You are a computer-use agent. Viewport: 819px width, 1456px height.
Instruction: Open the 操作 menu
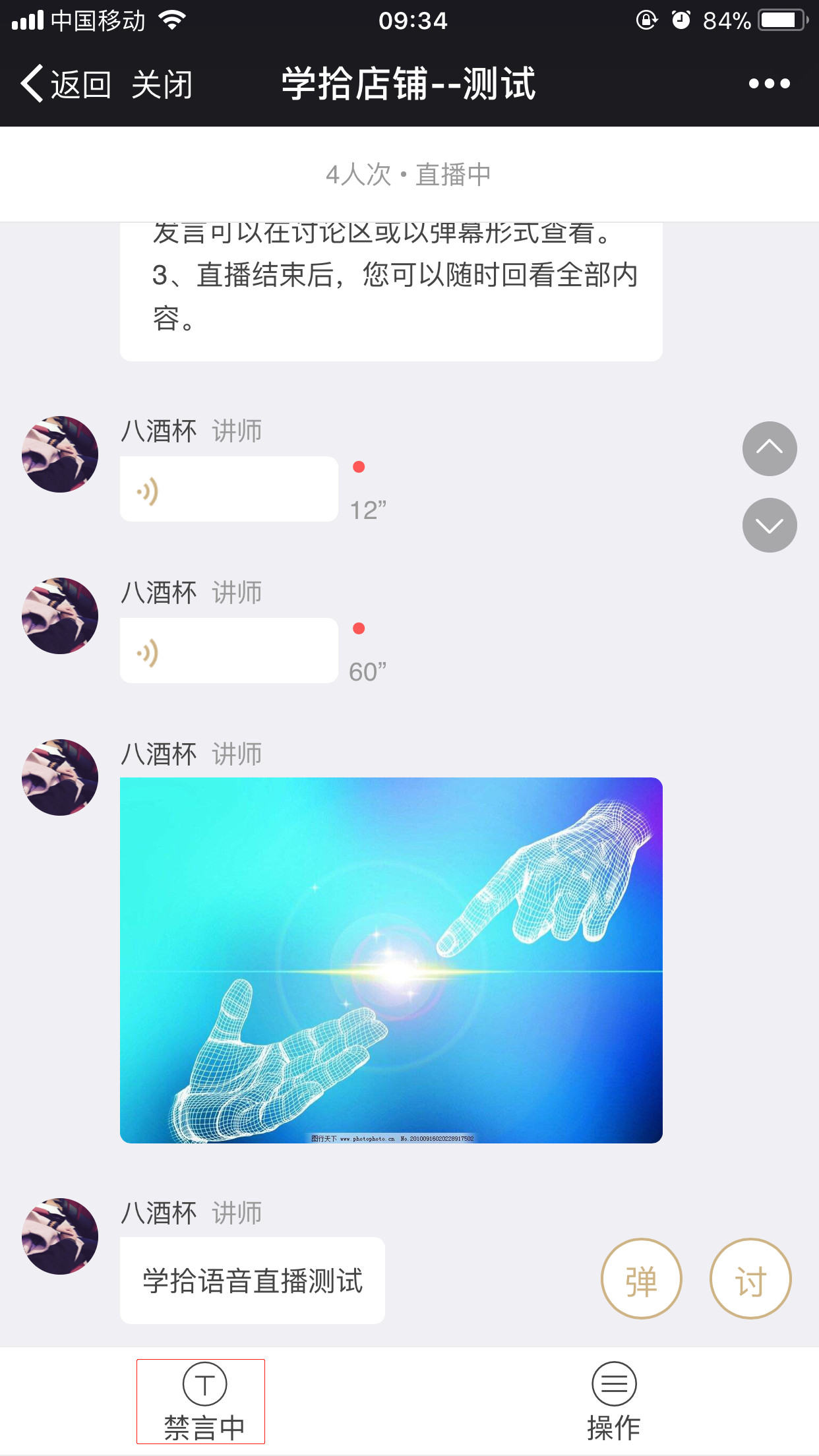point(613,1401)
